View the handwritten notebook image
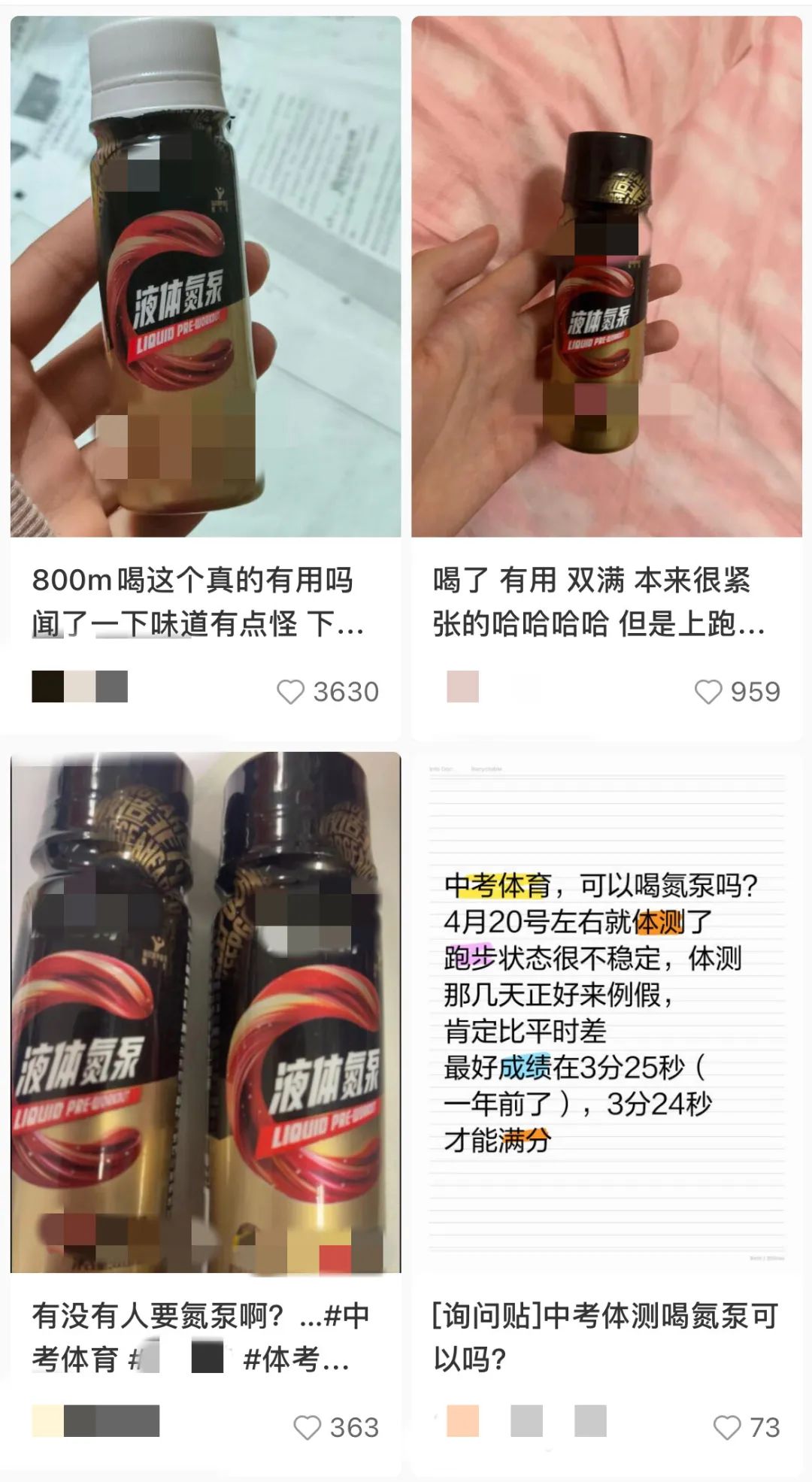 coord(609,1008)
